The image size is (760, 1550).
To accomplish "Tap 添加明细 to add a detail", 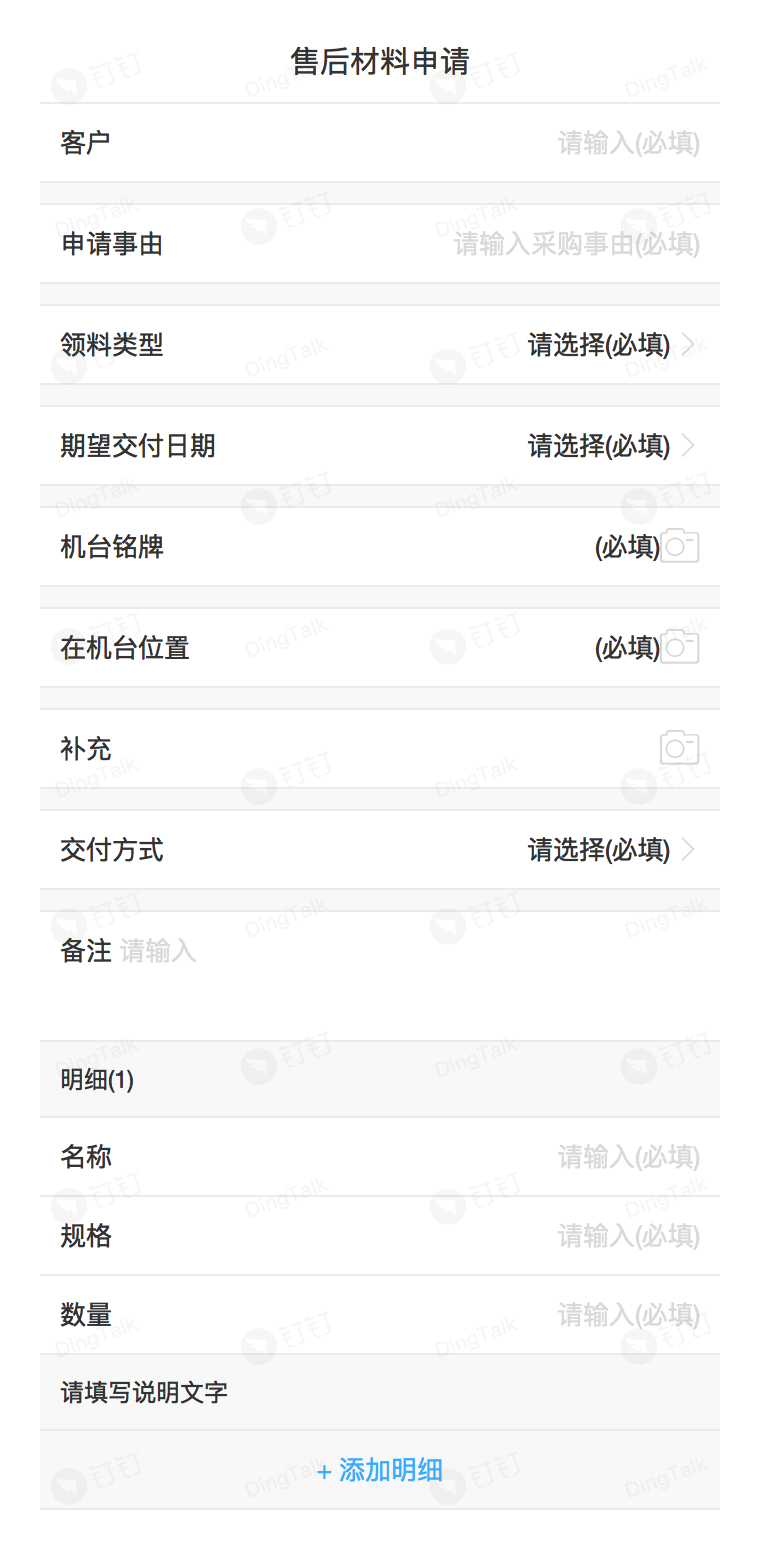I will click(x=380, y=1471).
